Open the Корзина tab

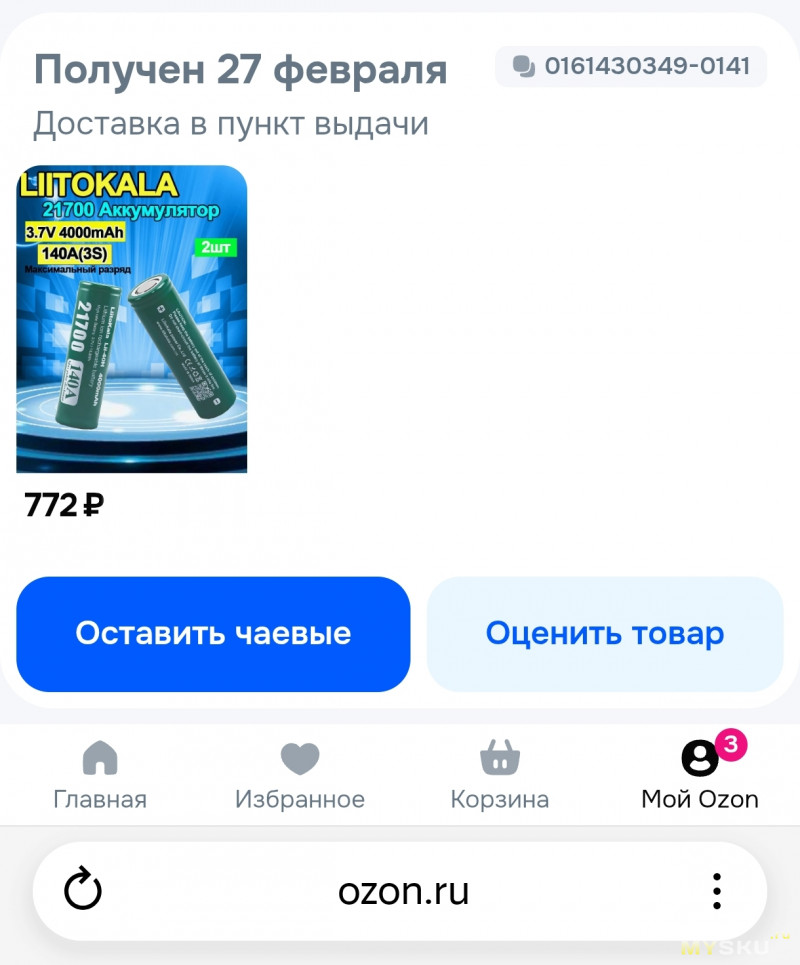pos(499,774)
